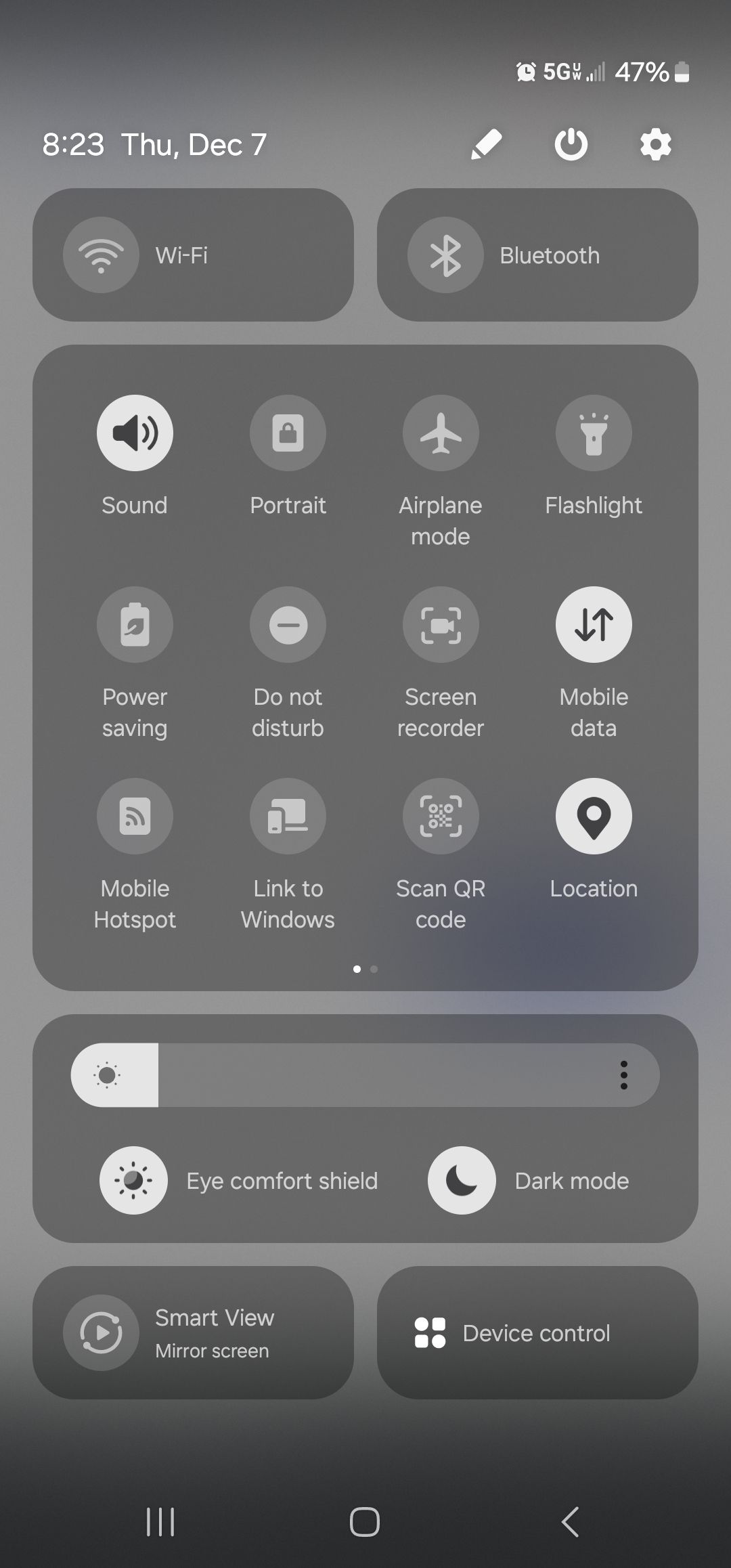731x1568 pixels.
Task: Open the quick panel edit pencil
Action: coord(486,144)
